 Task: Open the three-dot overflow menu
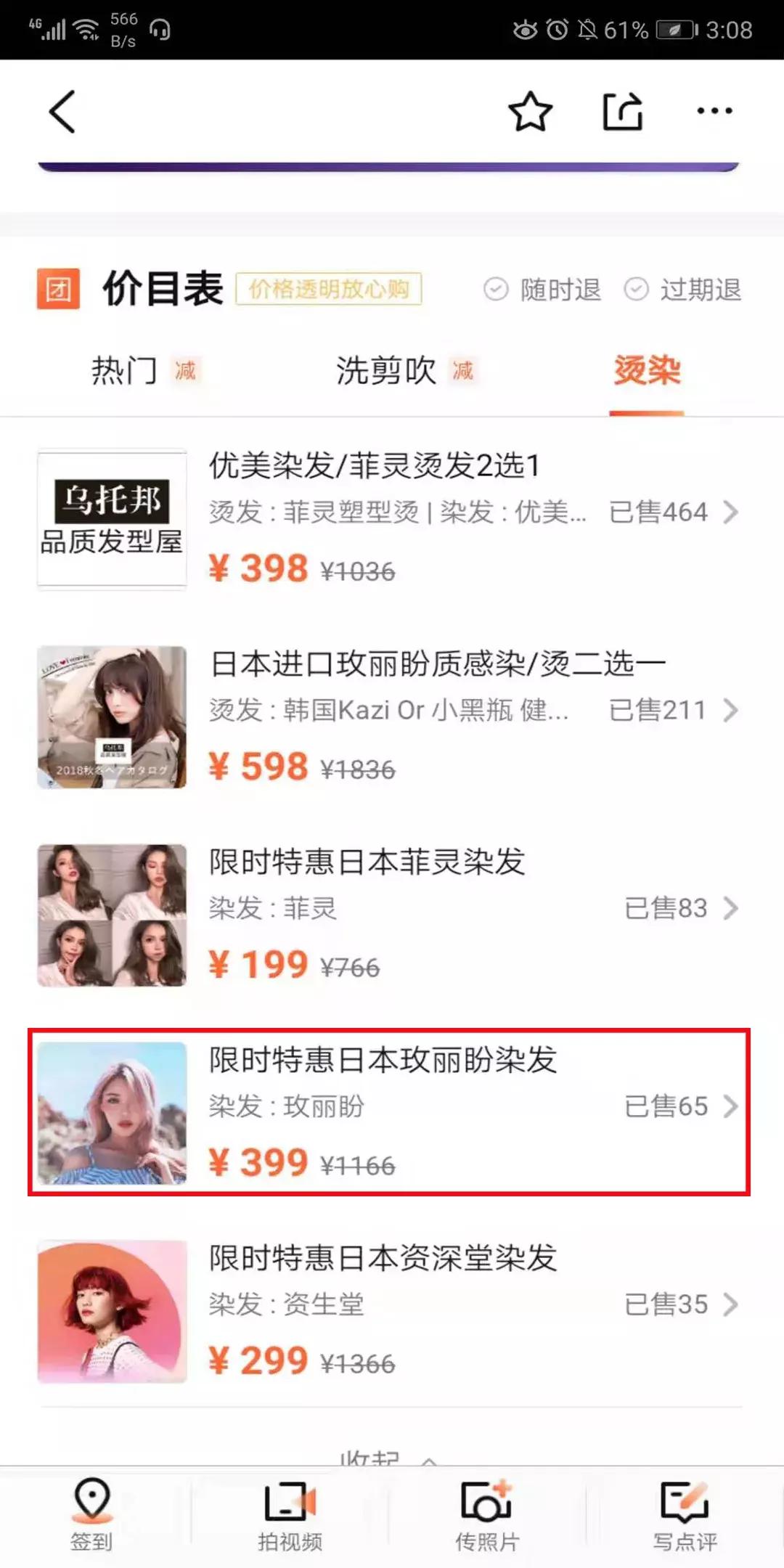[714, 111]
